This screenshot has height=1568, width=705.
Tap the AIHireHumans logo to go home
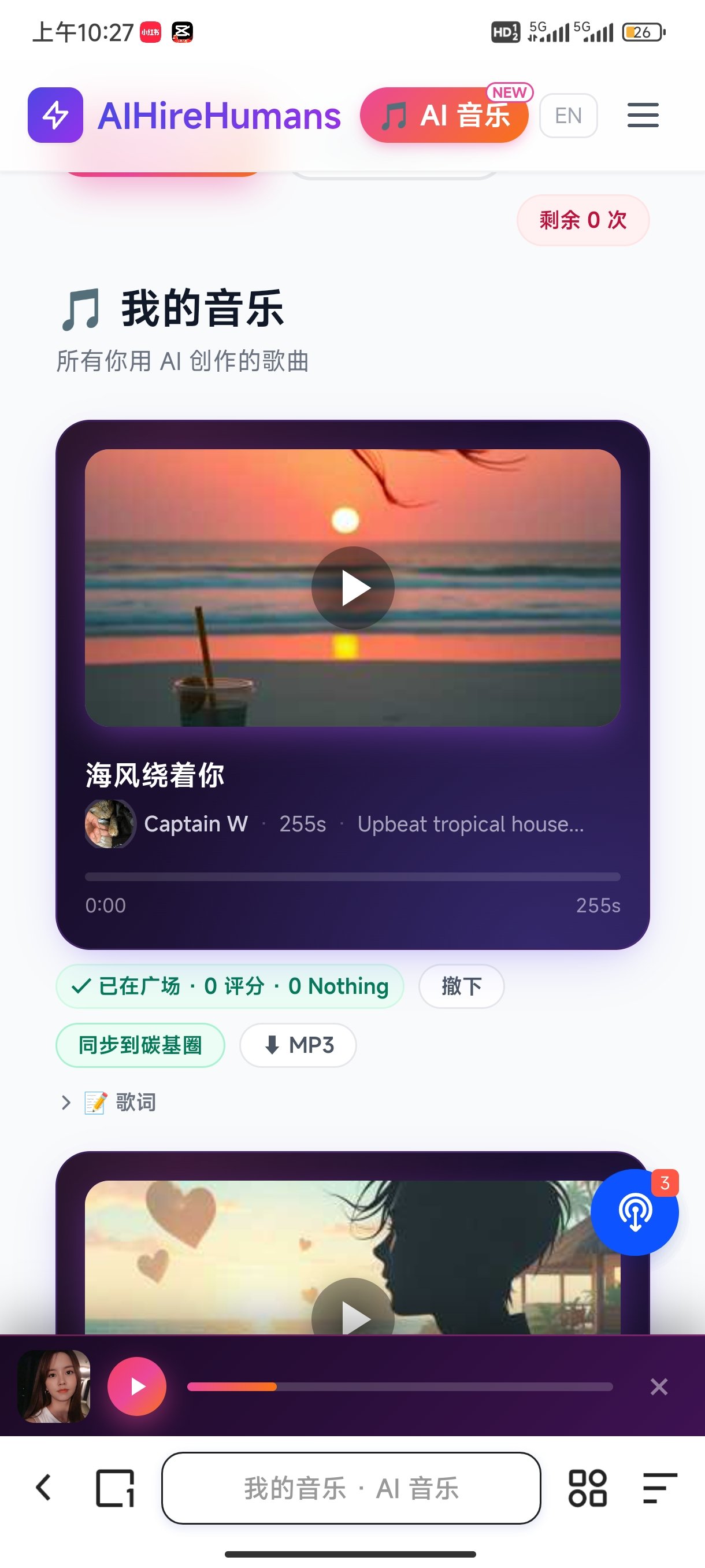click(184, 116)
